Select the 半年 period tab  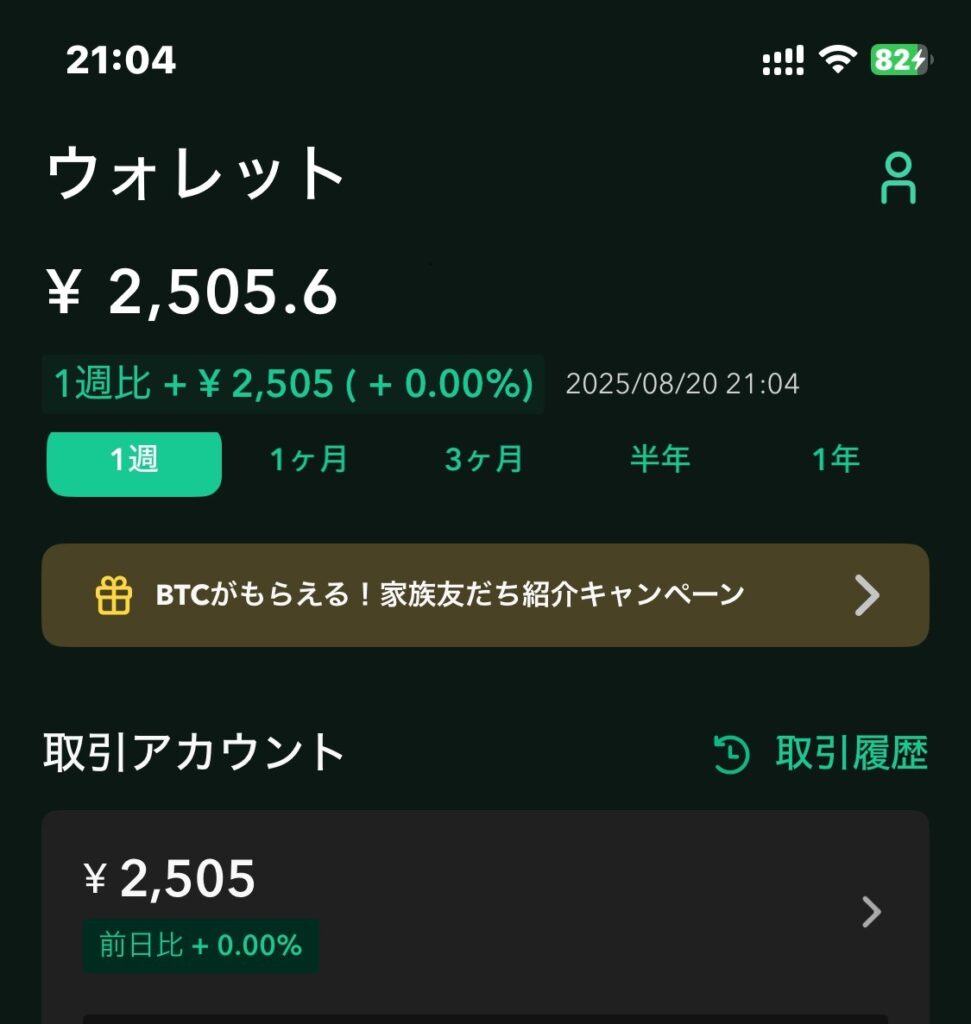[x=660, y=460]
